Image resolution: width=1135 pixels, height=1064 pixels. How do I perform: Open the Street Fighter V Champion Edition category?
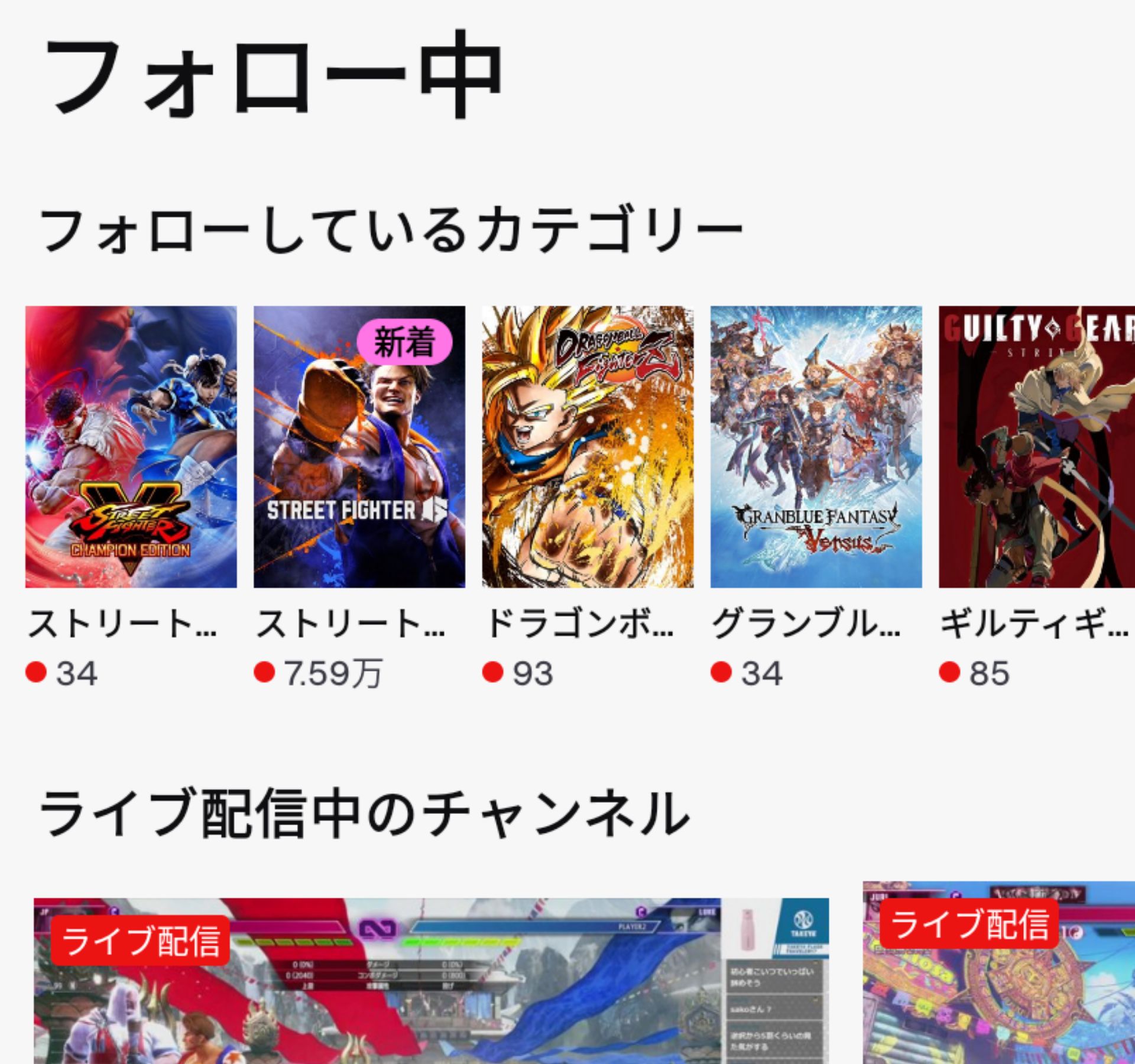131,447
